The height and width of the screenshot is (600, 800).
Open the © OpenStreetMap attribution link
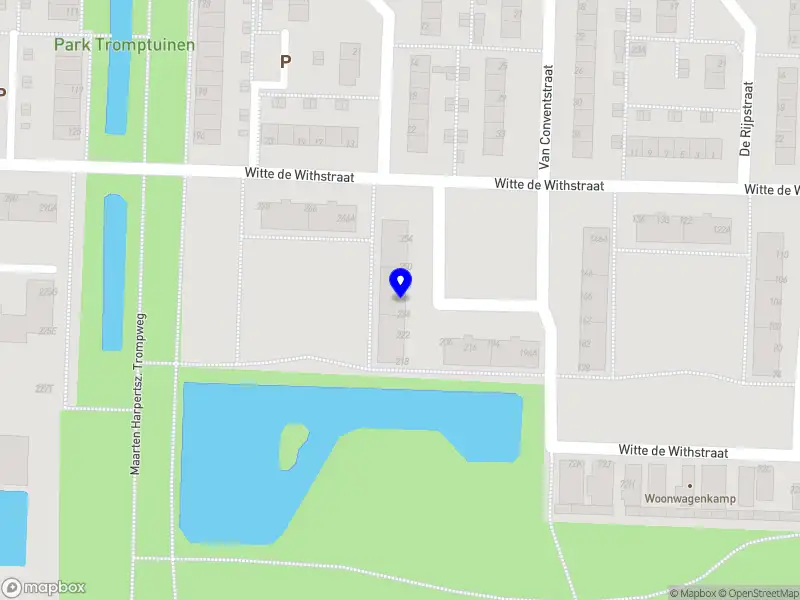(759, 593)
